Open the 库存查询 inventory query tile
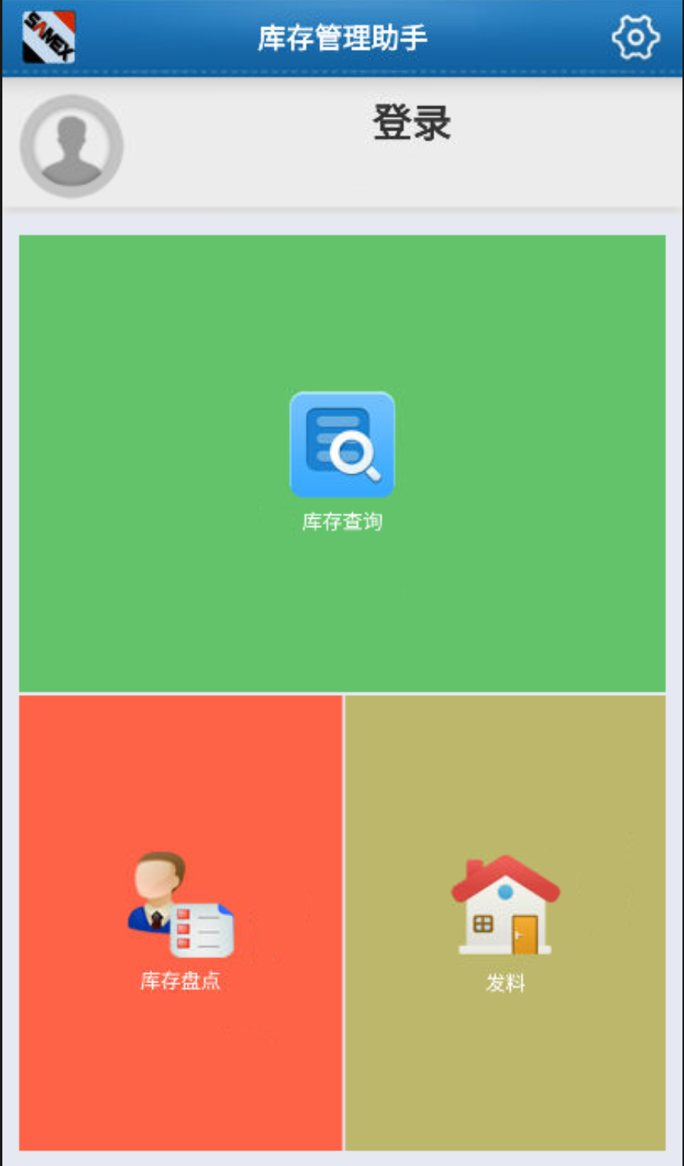Viewport: 684px width, 1166px height. [x=342, y=463]
